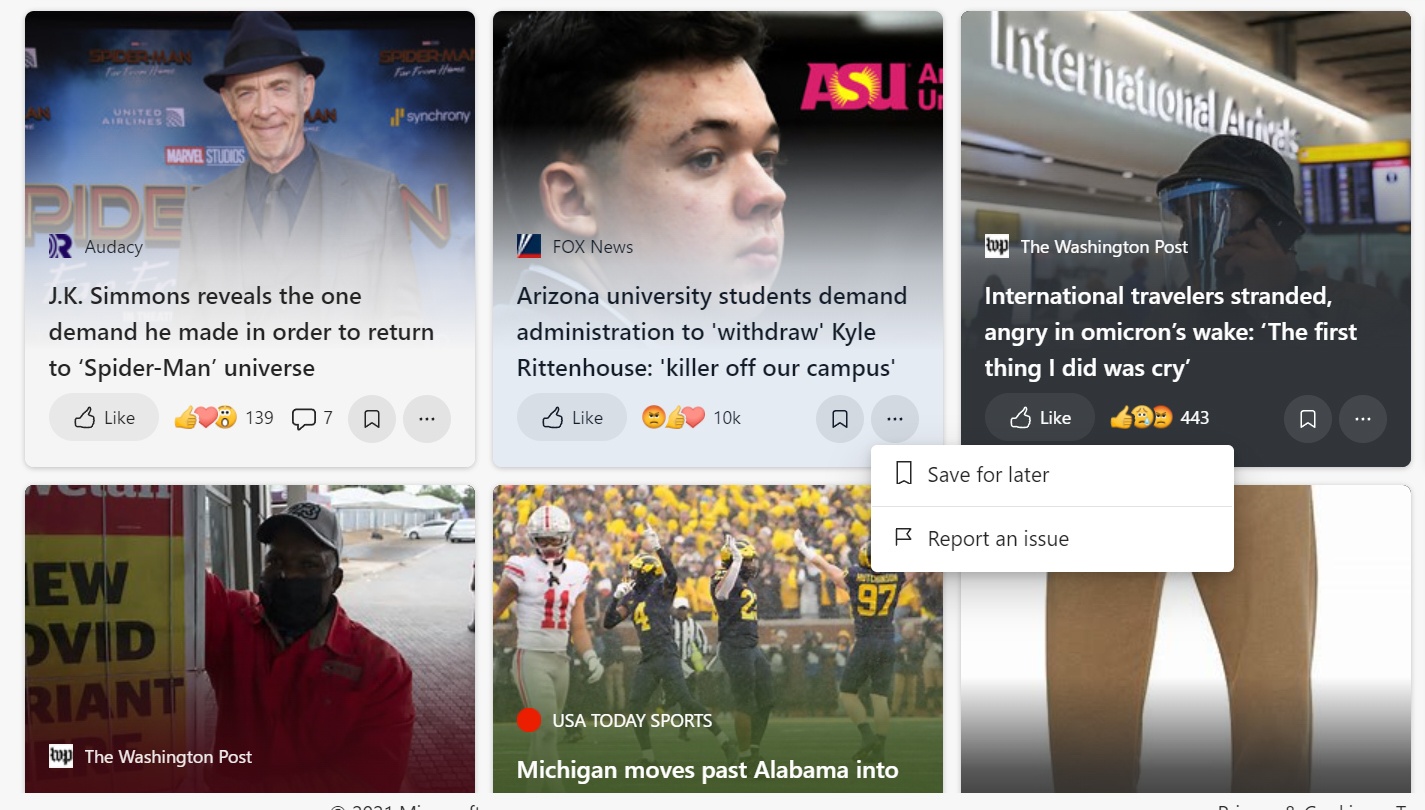Like the J.K. Simmons Spider-Man article
Screen dimensions: 1425x810
(104, 418)
